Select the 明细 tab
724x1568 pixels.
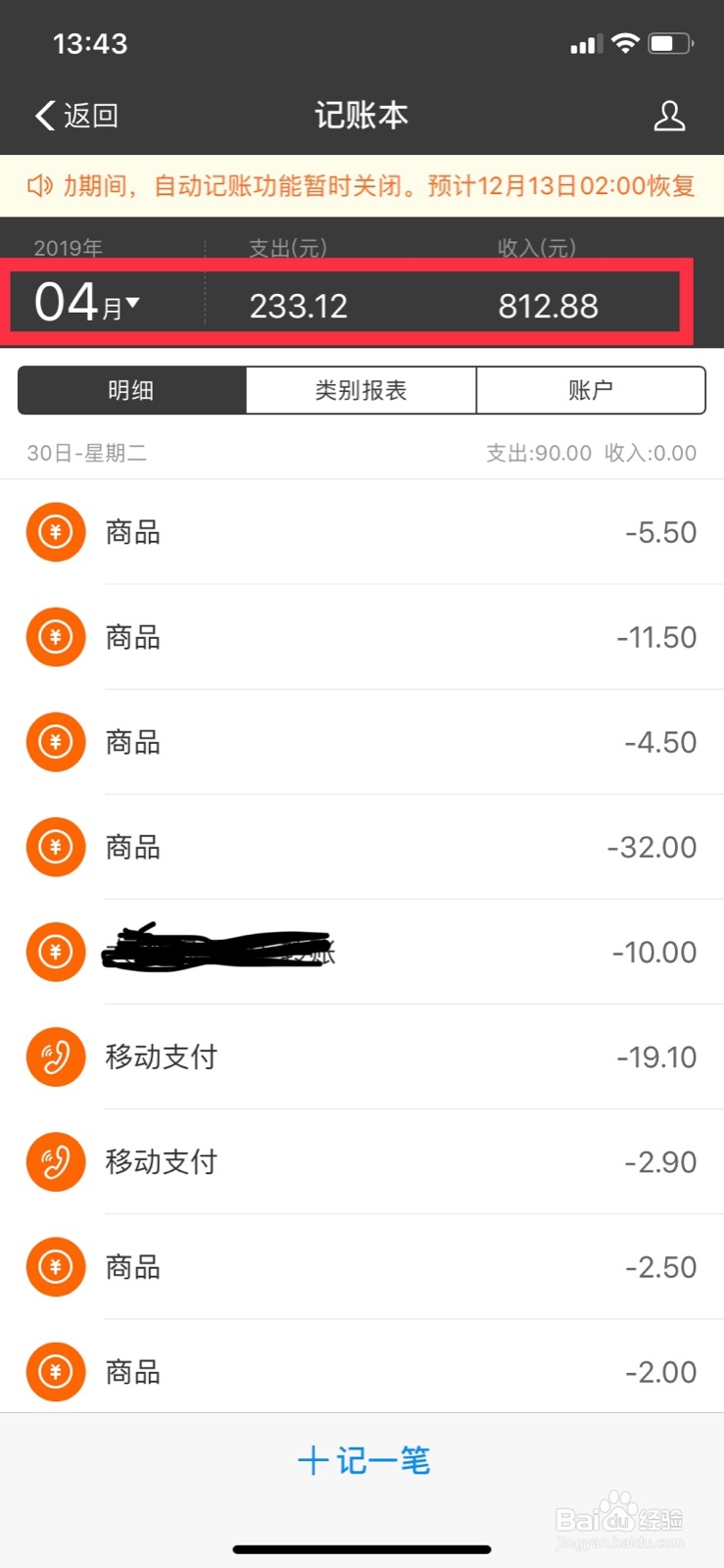131,390
